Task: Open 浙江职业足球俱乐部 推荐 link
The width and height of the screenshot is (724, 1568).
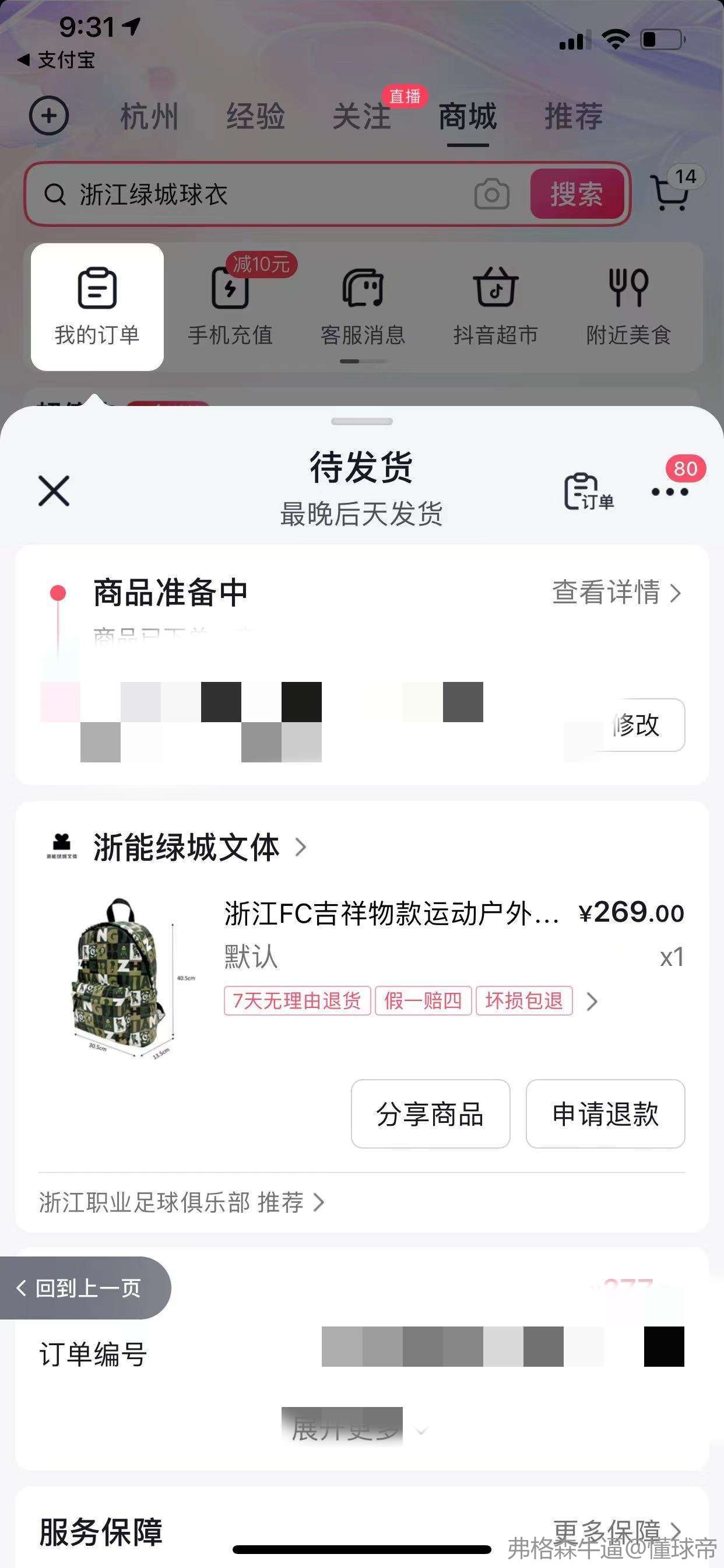Action: [181, 1202]
